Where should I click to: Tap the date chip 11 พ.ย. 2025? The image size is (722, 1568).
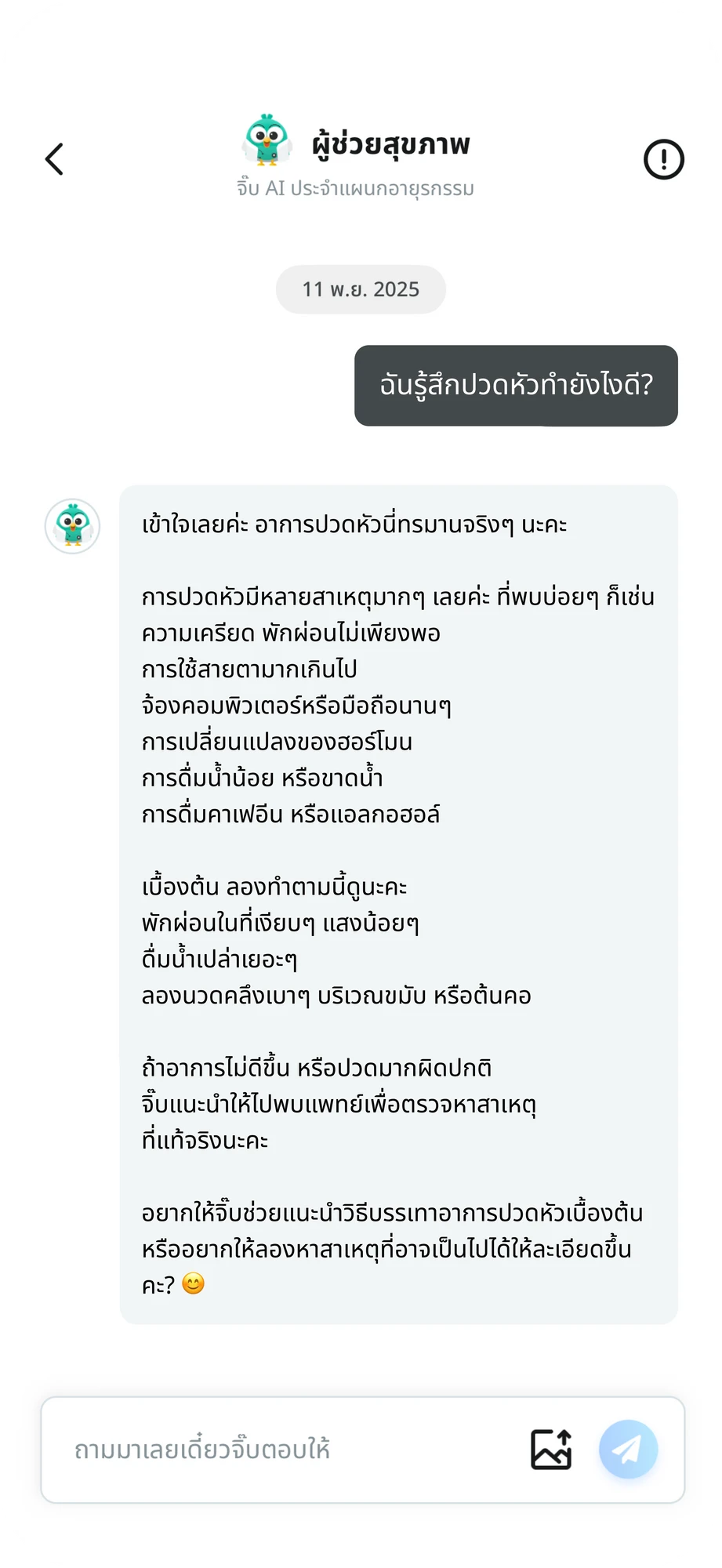[361, 289]
